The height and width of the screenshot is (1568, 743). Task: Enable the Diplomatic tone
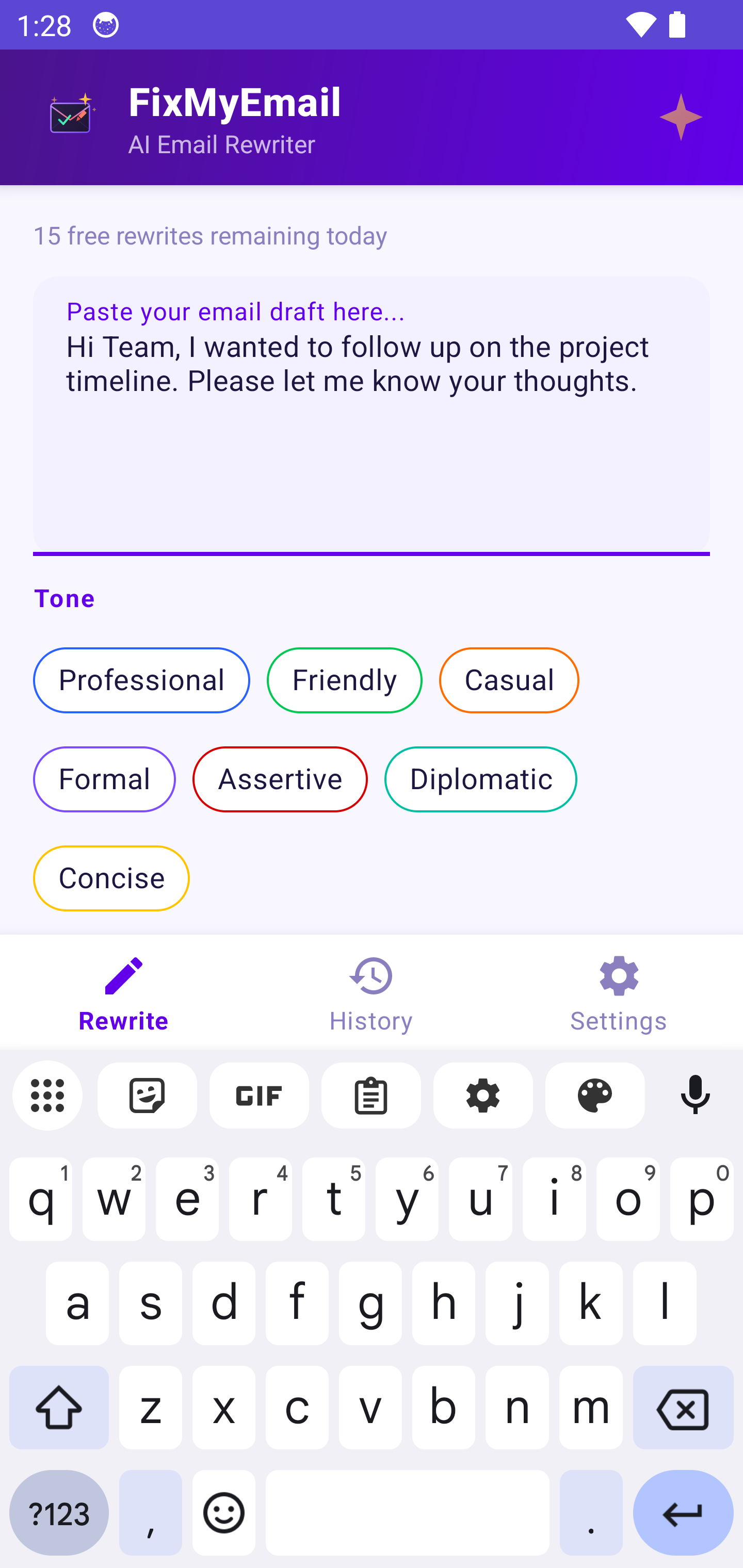(480, 779)
